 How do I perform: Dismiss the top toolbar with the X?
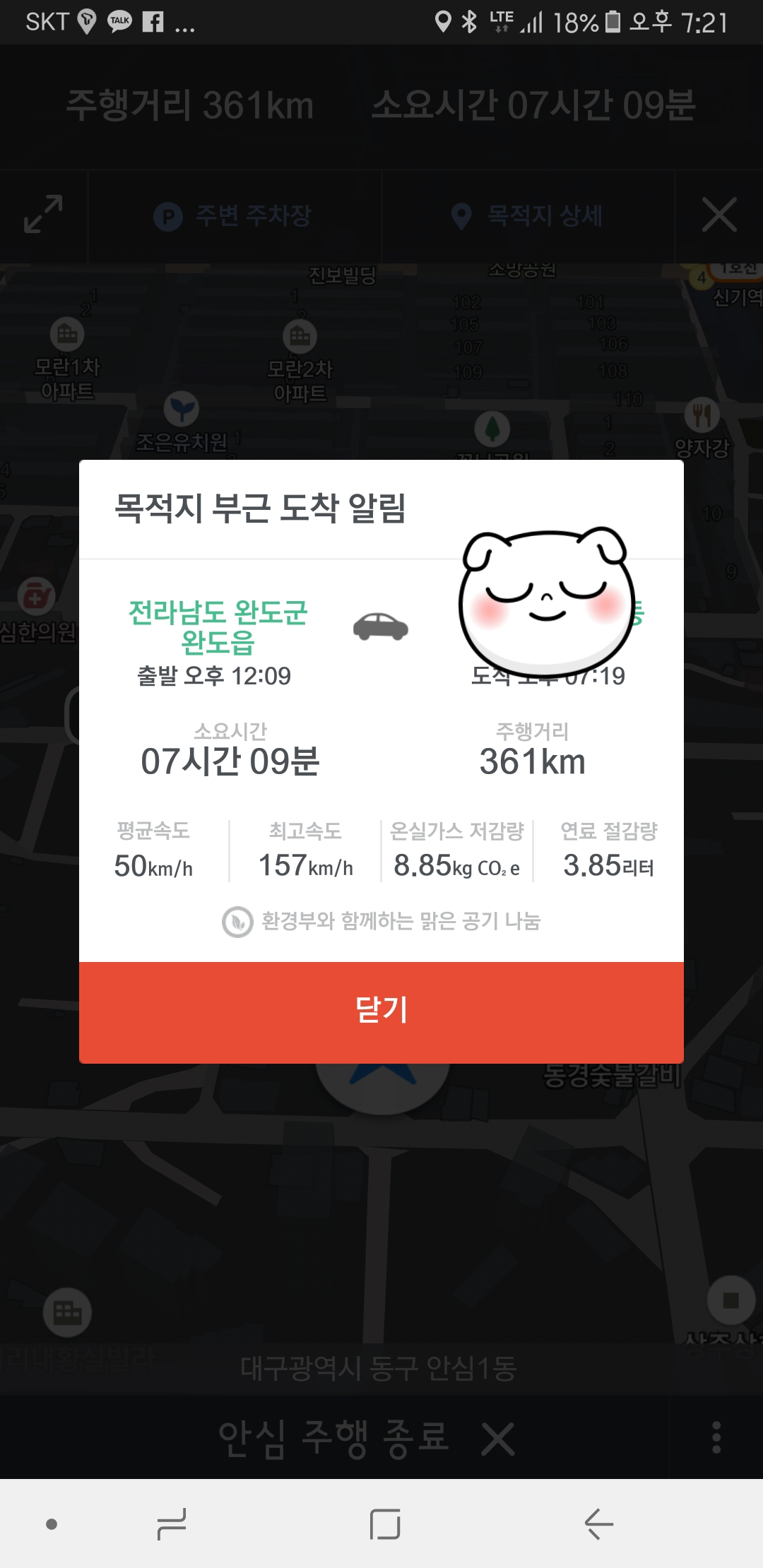click(718, 215)
